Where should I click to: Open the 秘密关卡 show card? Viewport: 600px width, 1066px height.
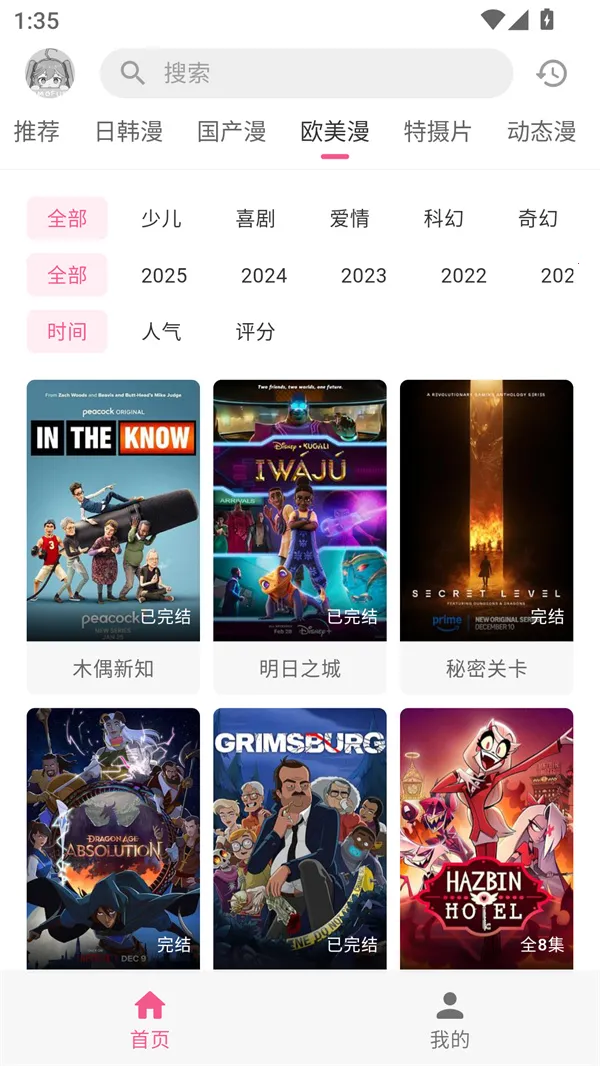point(487,535)
